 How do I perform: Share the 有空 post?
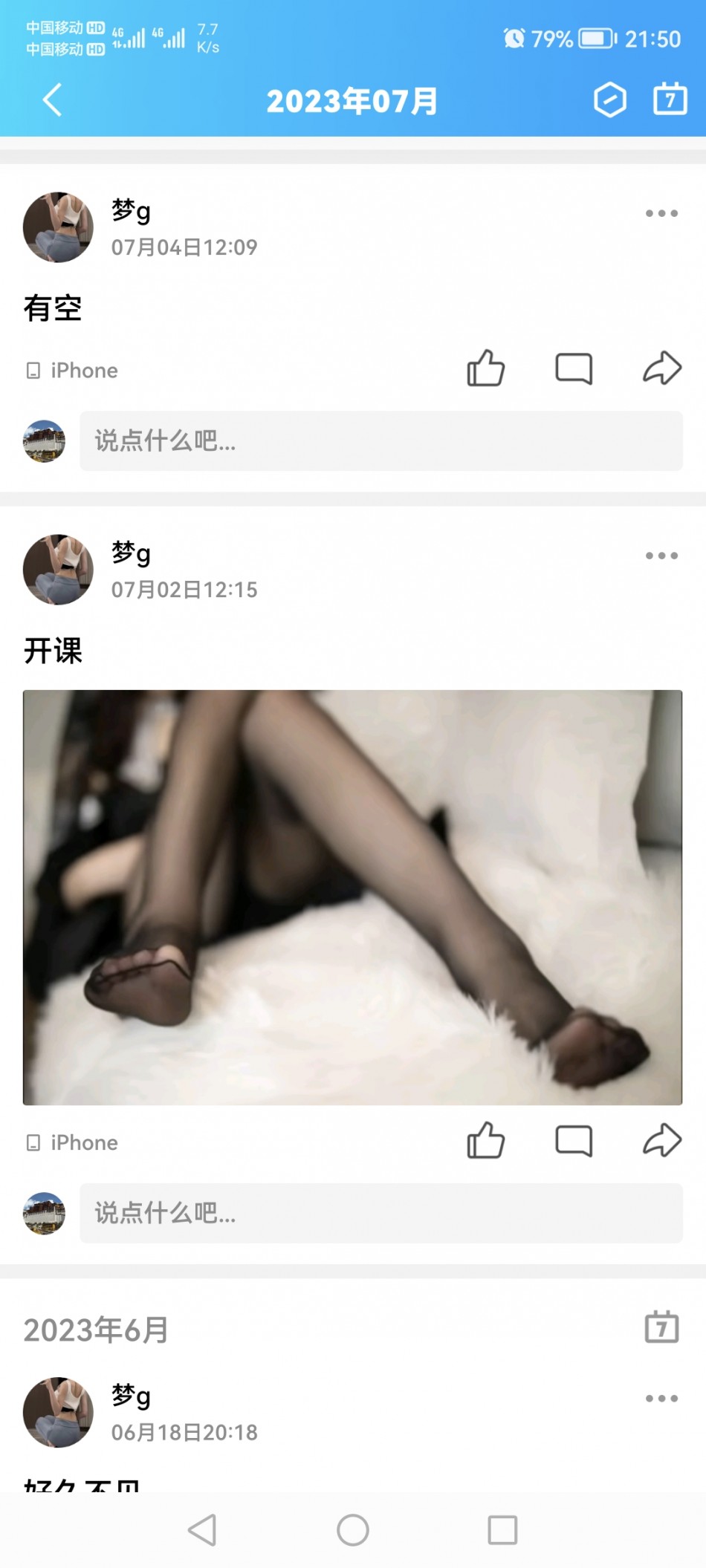(661, 368)
